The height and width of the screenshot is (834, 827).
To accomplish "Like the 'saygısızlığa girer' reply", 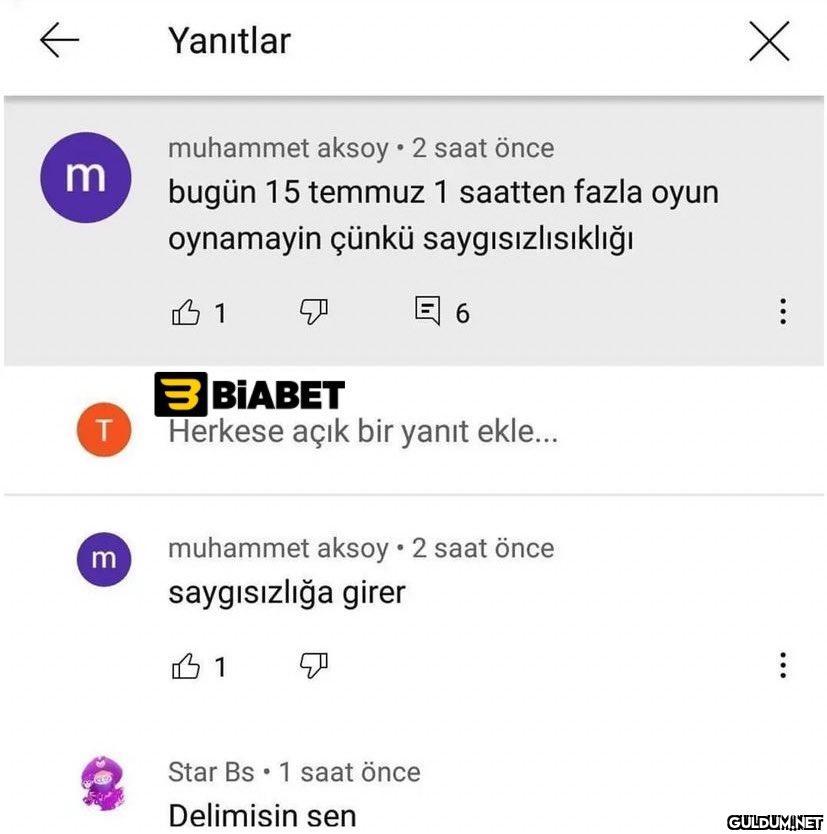I will pyautogui.click(x=187, y=666).
